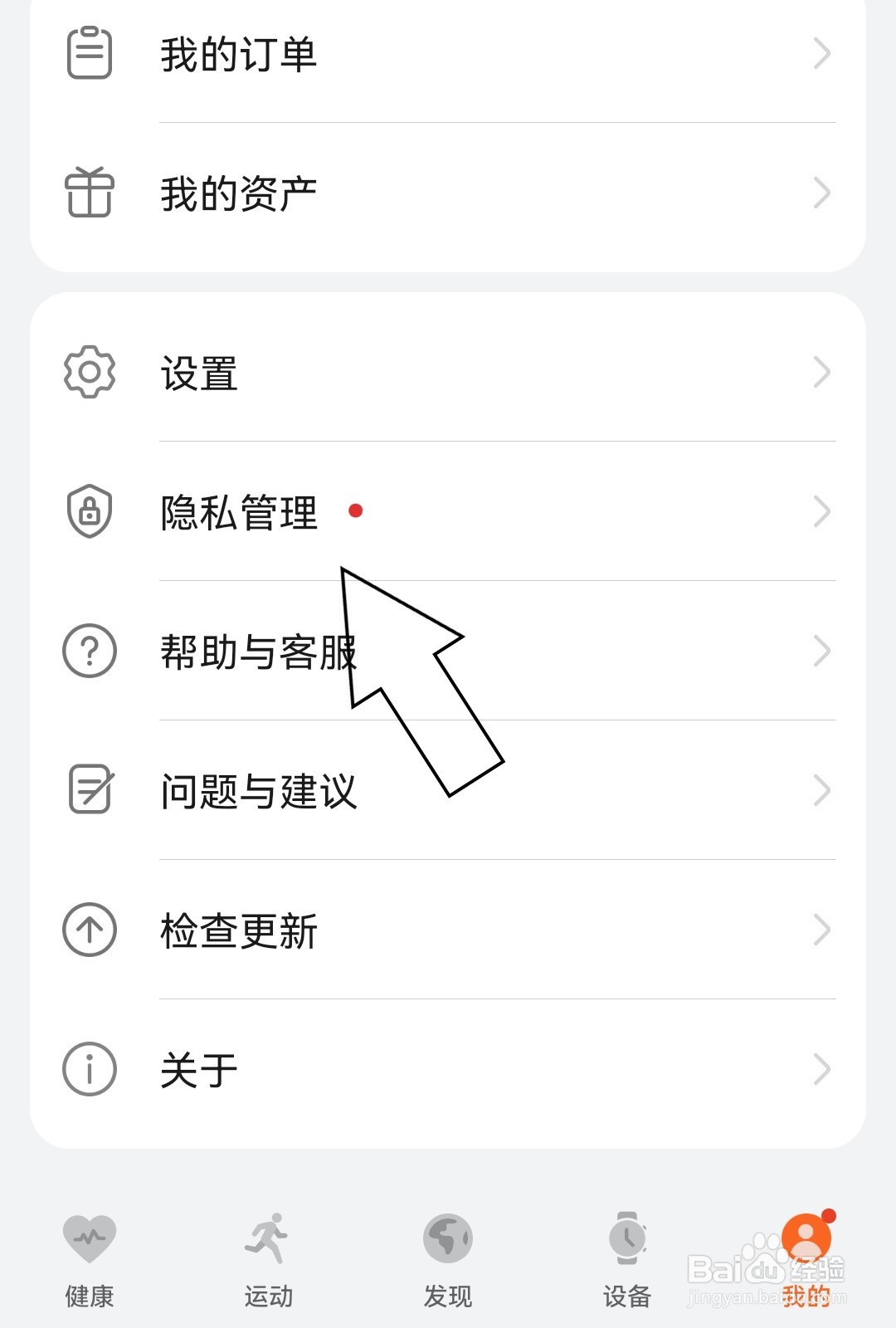This screenshot has height=1328, width=896.
Task: Expand 设置 via its right chevron
Action: tap(821, 371)
